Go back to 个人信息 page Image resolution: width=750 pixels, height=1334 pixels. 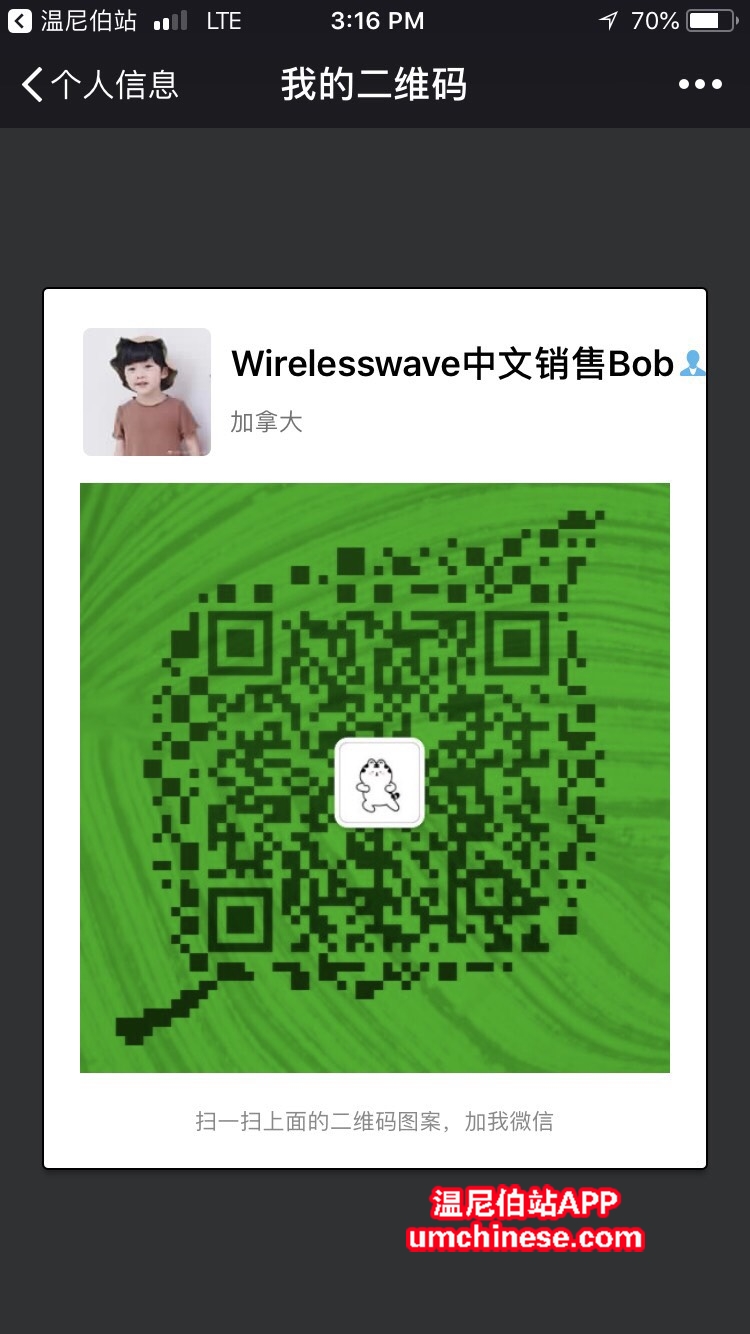click(98, 85)
